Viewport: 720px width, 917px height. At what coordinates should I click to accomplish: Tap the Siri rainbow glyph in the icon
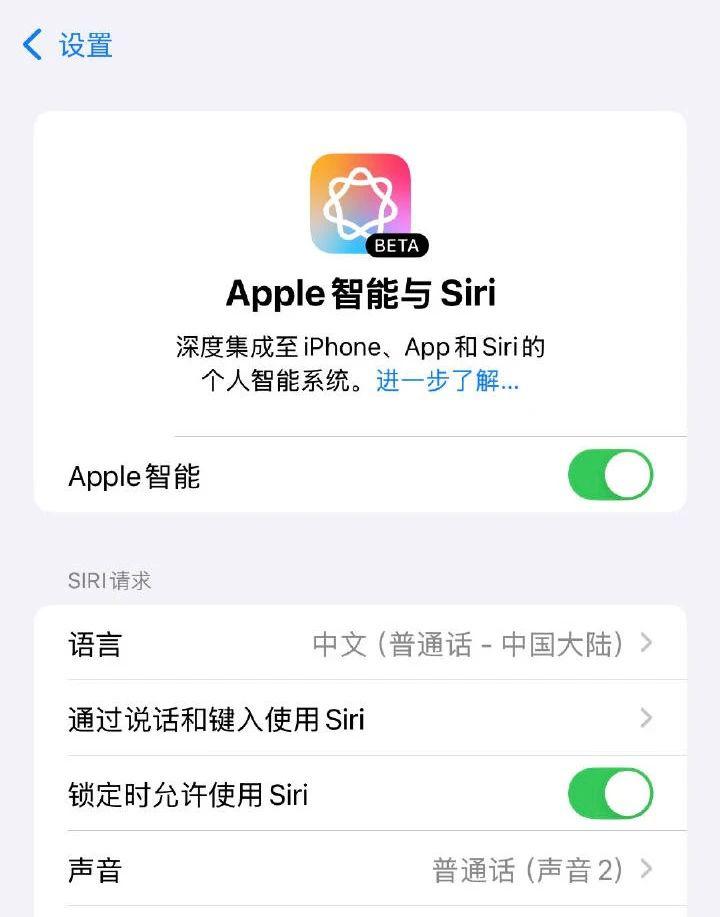(360, 200)
